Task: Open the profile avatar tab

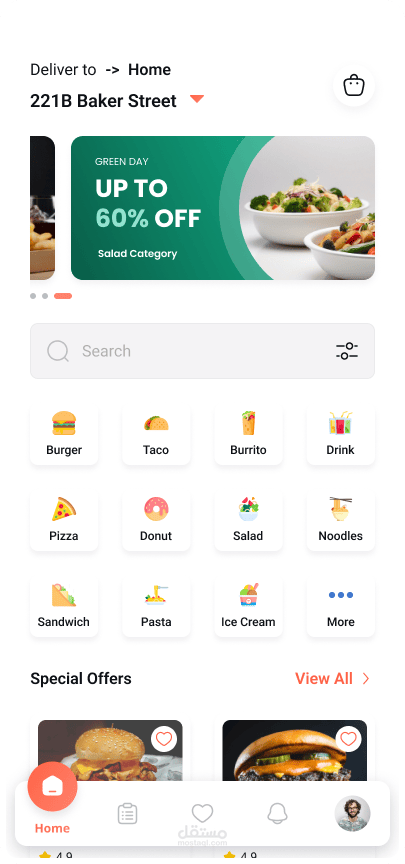Action: [x=353, y=813]
